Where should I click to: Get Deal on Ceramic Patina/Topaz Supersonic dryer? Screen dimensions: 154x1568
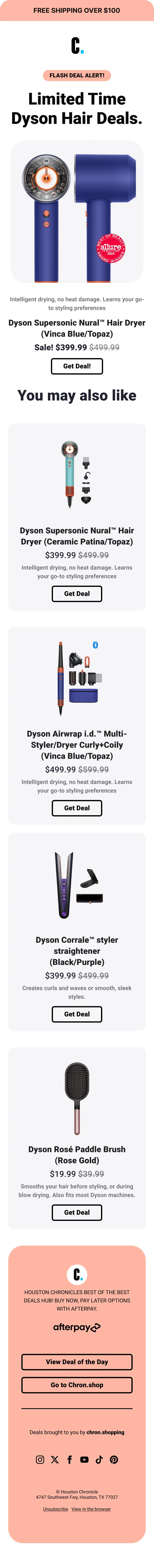tap(77, 594)
